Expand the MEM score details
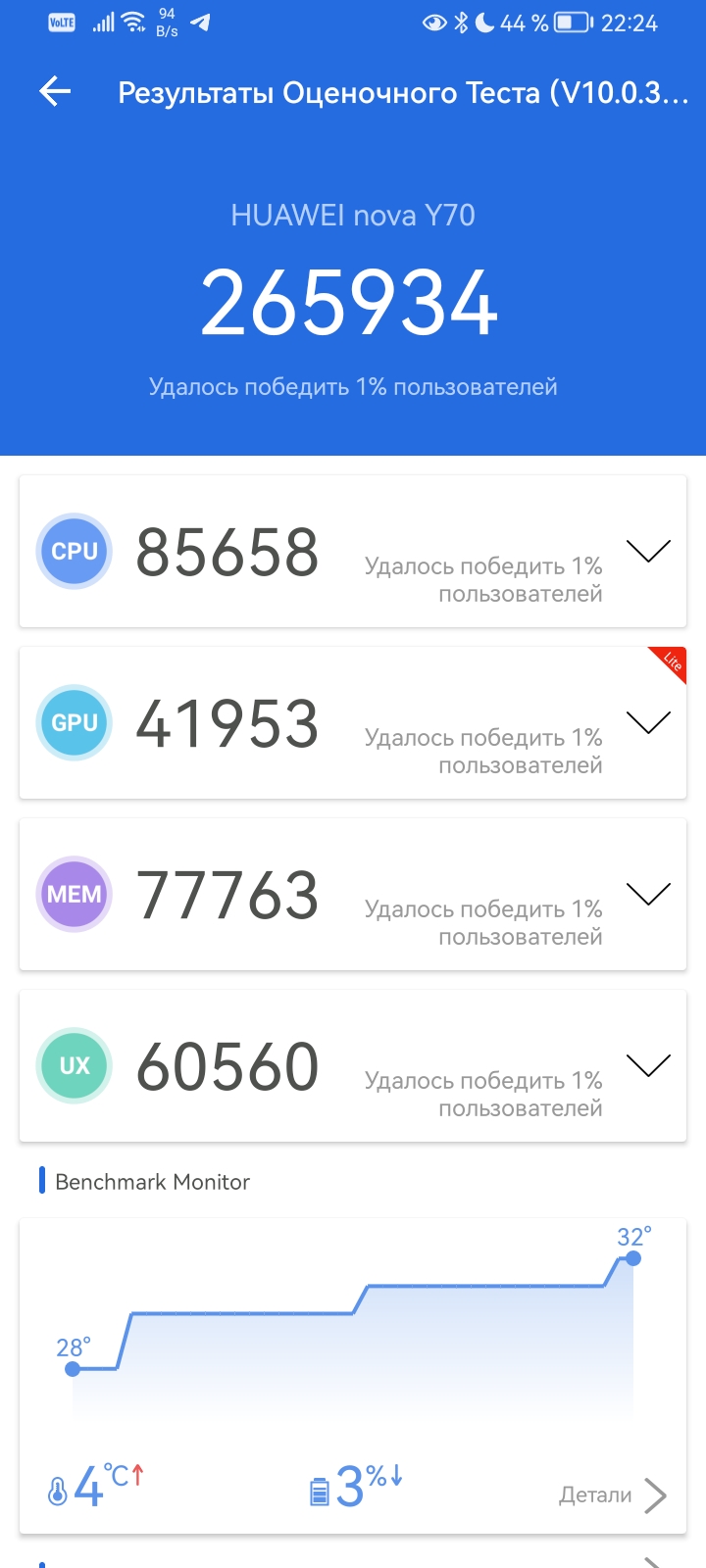The image size is (706, 1568). click(x=648, y=894)
